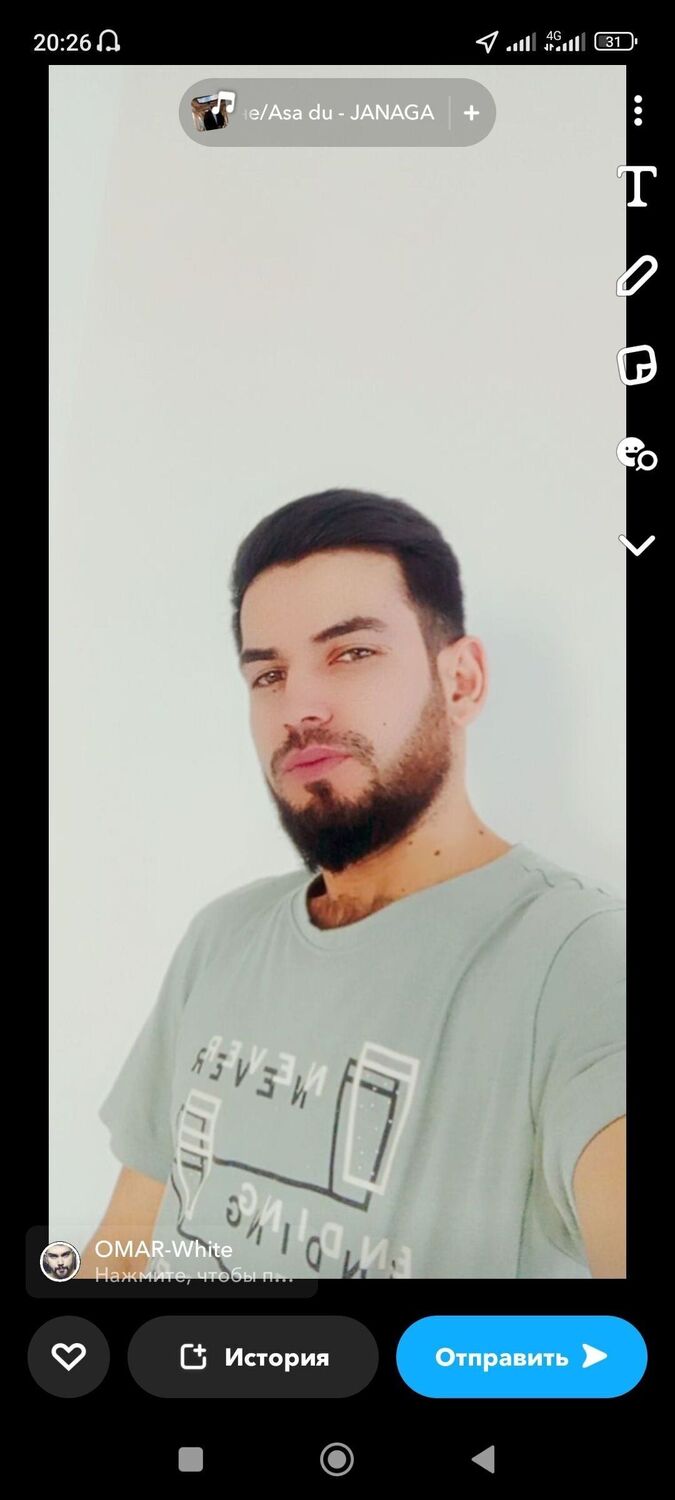Expand more editing tools with chevron
The image size is (675, 1500).
(637, 545)
